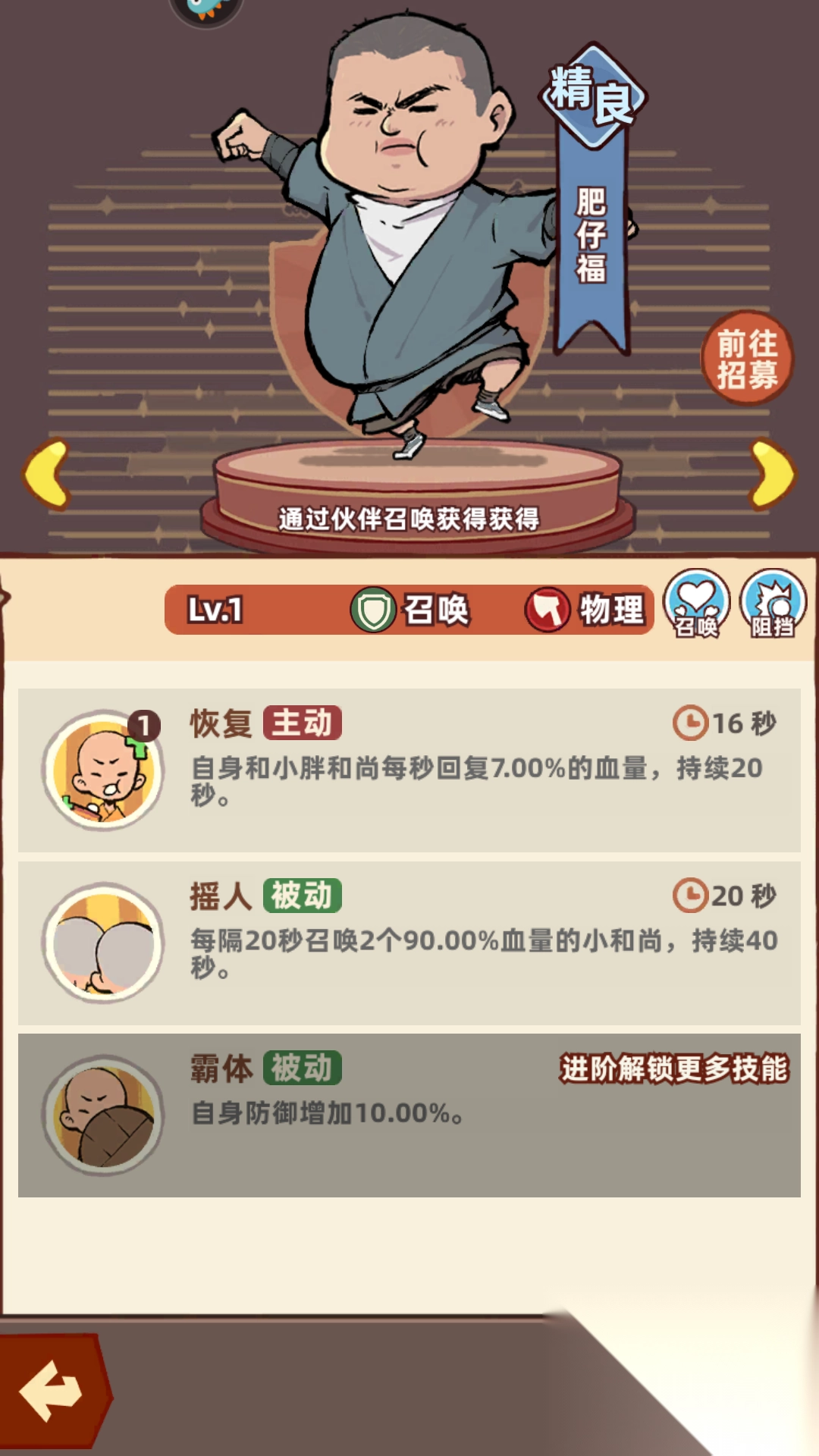The image size is (819, 1456).
Task: Open the locked 霸体 skill icon
Action: pos(104,1116)
